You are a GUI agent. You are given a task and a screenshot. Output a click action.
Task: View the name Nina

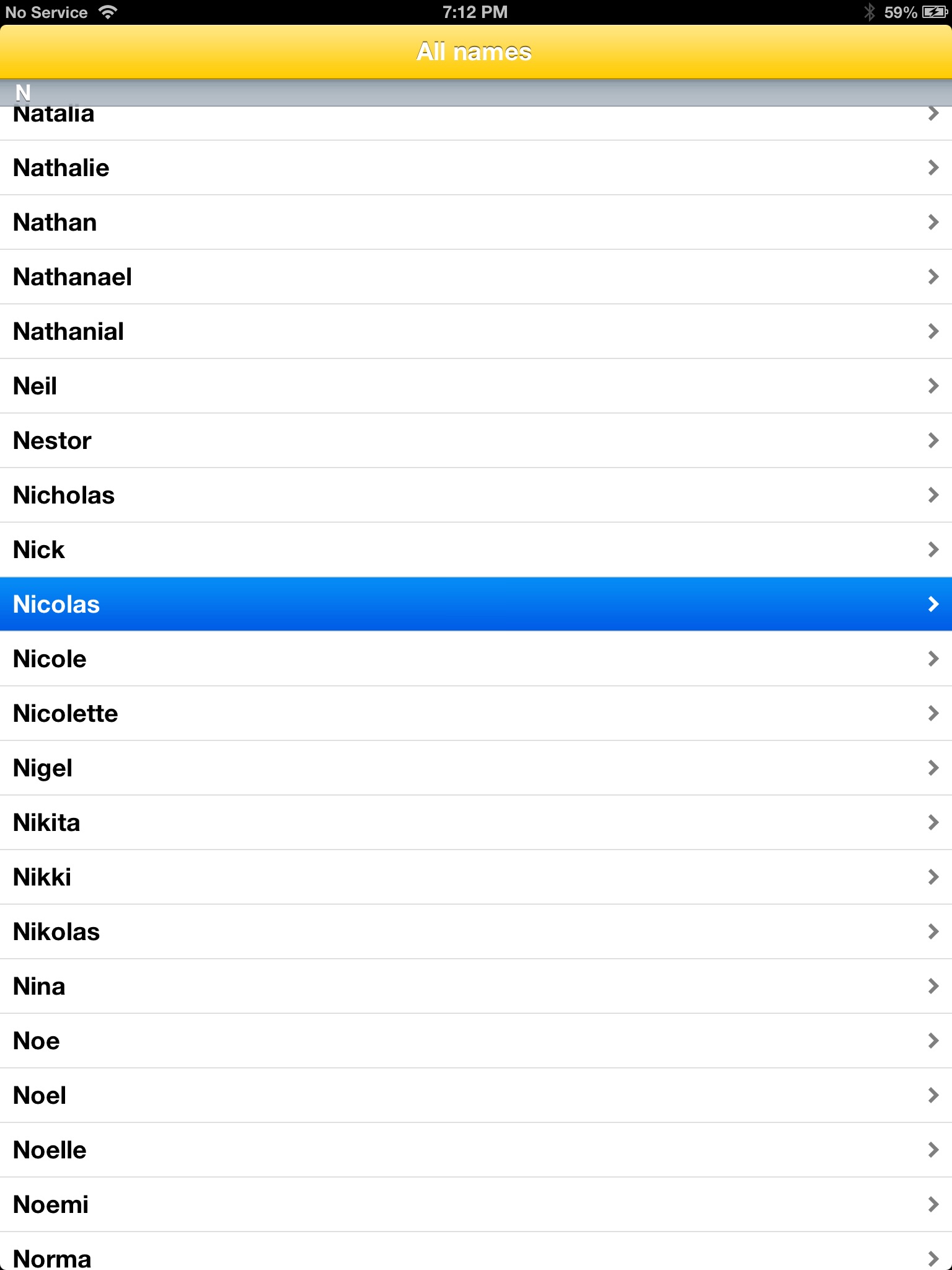[476, 987]
